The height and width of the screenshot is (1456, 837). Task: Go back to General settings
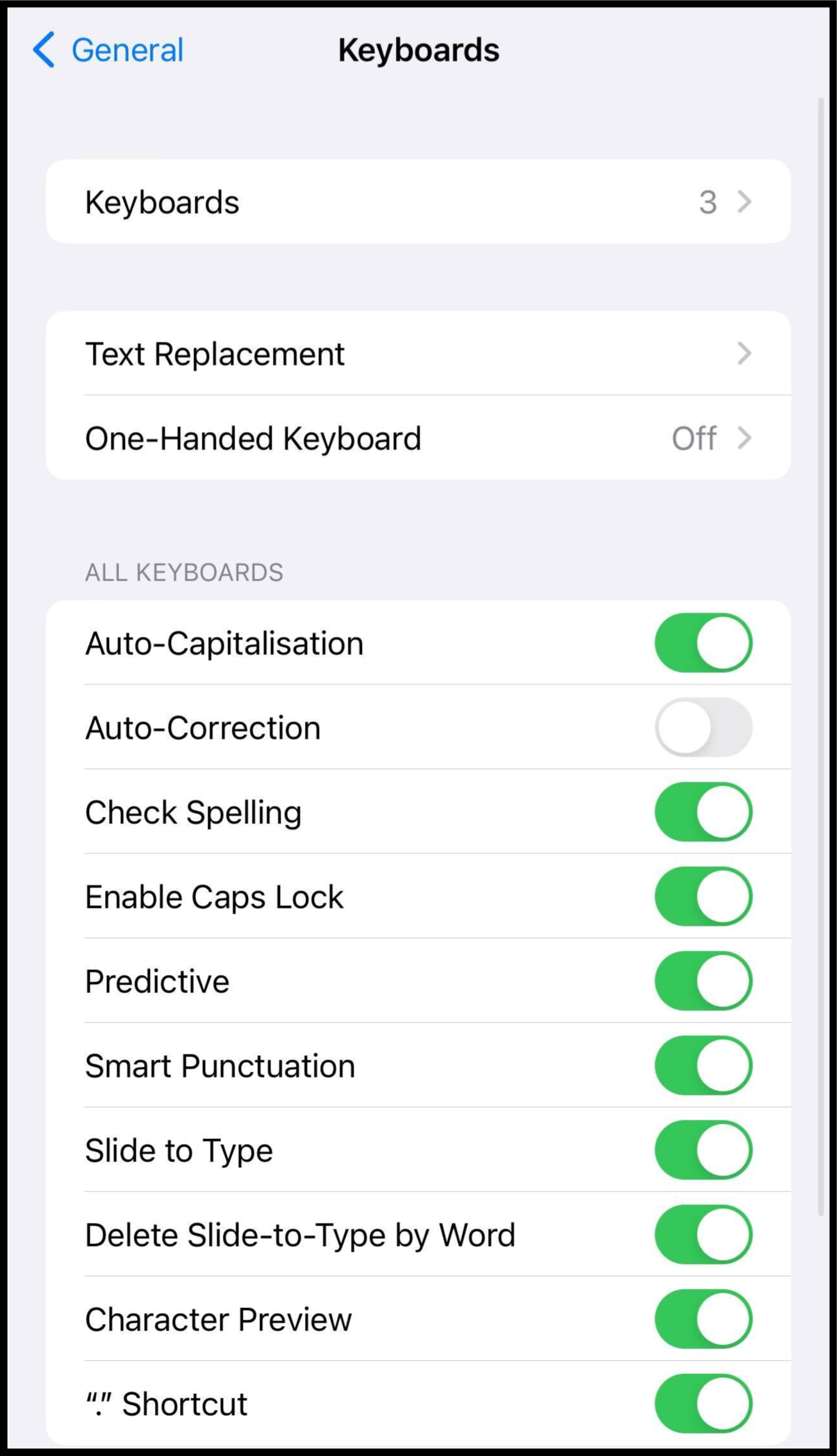point(108,50)
